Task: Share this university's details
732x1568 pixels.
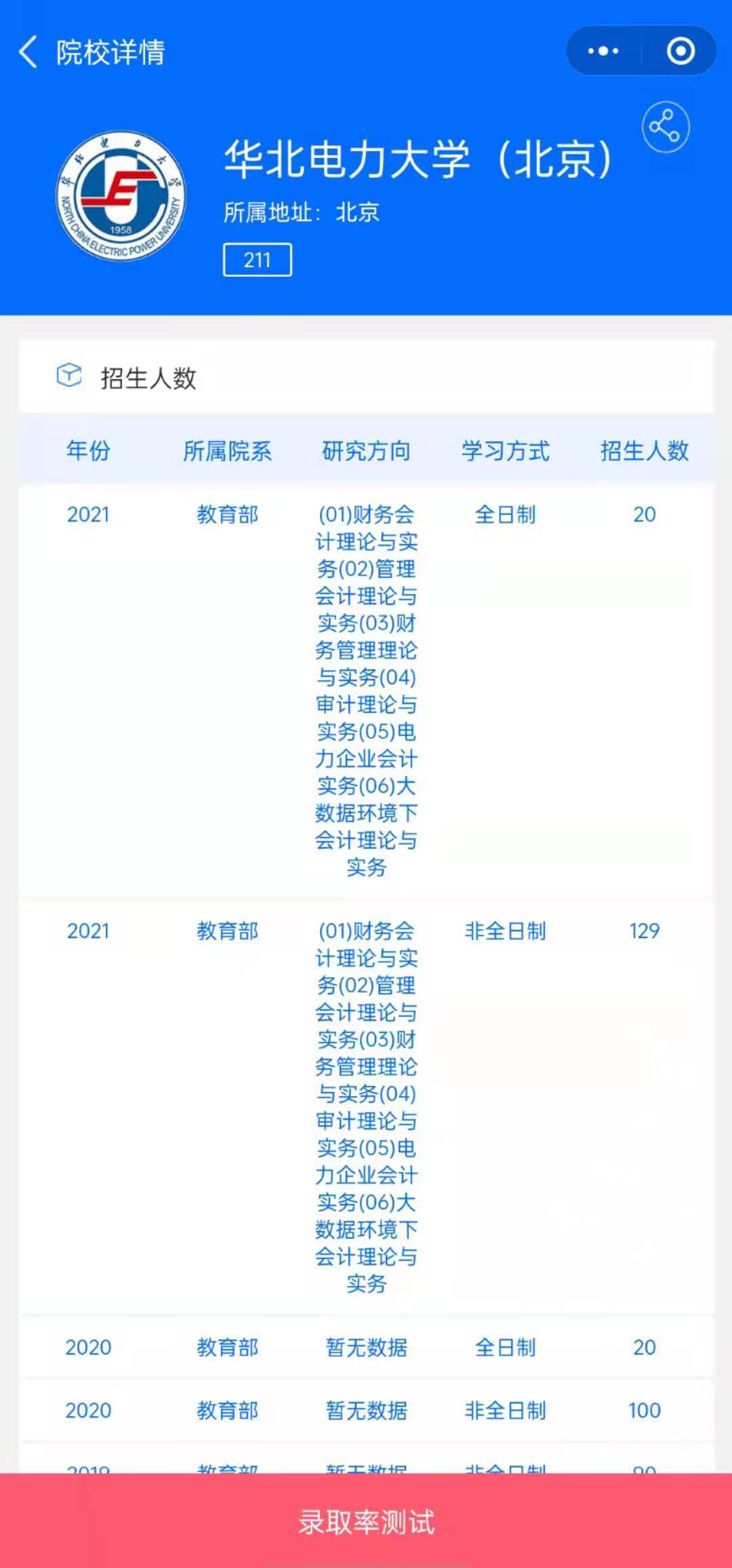Action: coord(666,127)
